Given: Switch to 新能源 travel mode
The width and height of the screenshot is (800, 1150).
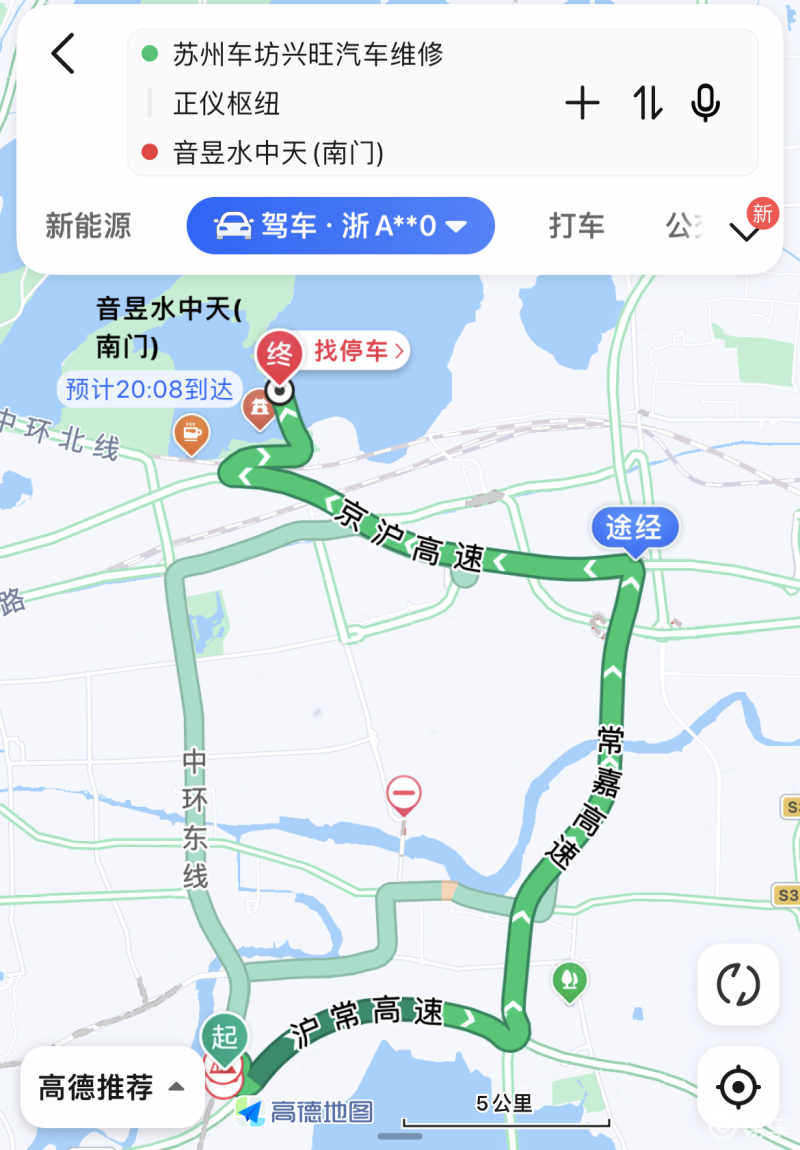Looking at the screenshot, I should pos(88,225).
